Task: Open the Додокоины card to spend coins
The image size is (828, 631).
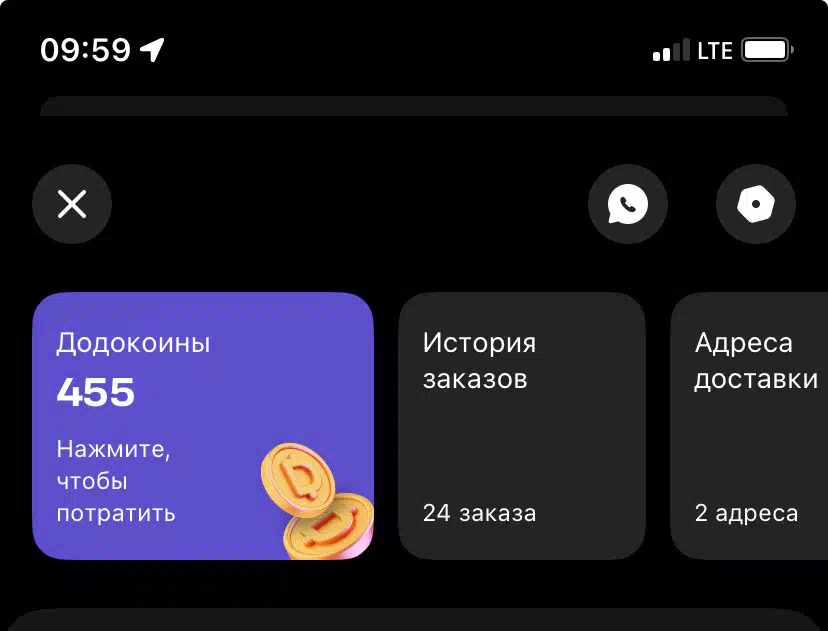Action: click(203, 426)
